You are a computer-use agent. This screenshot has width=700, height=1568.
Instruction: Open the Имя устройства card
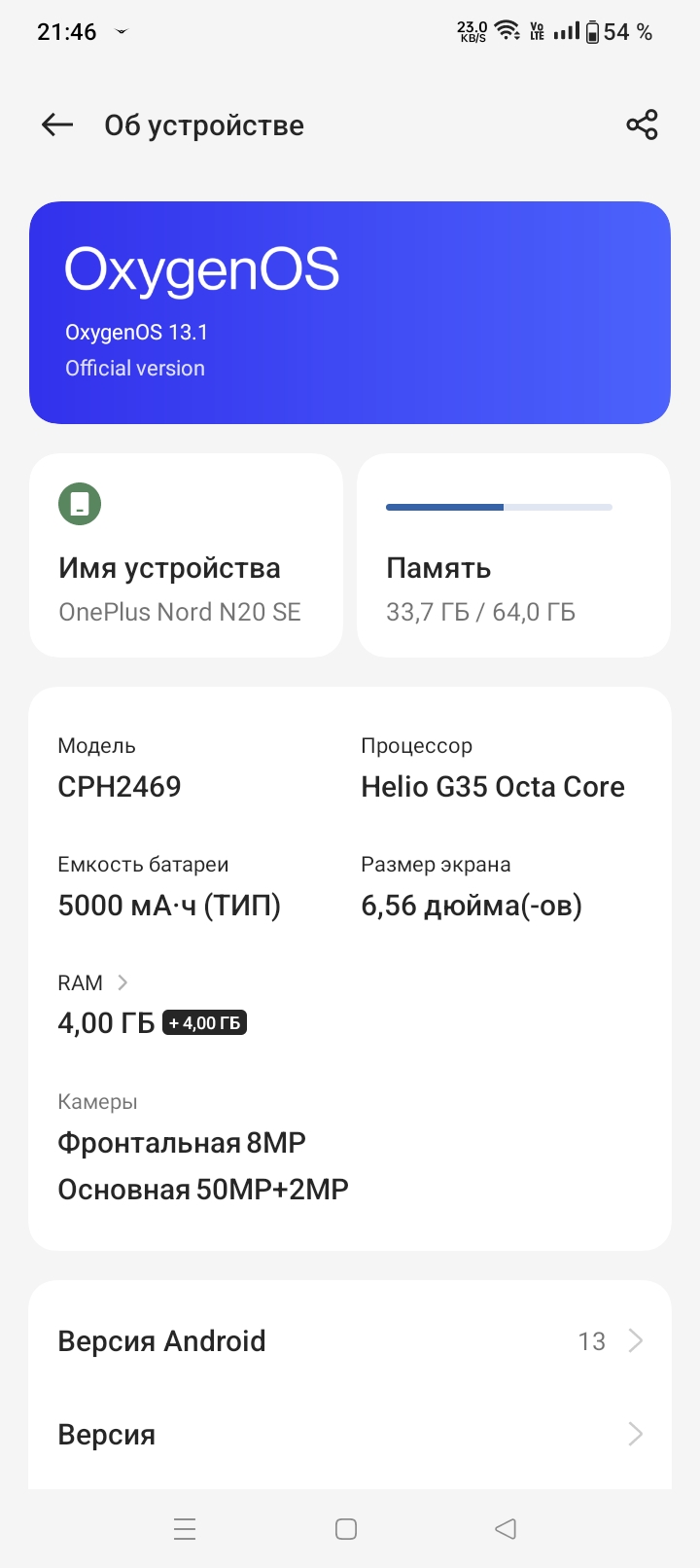186,555
